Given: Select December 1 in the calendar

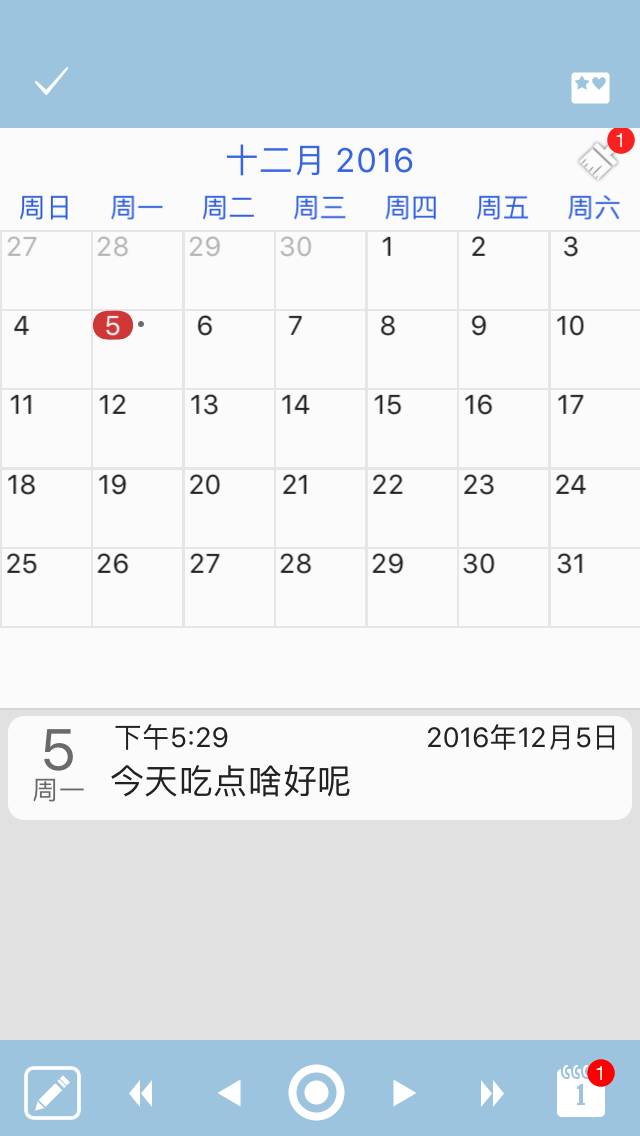Looking at the screenshot, I should click(x=412, y=270).
